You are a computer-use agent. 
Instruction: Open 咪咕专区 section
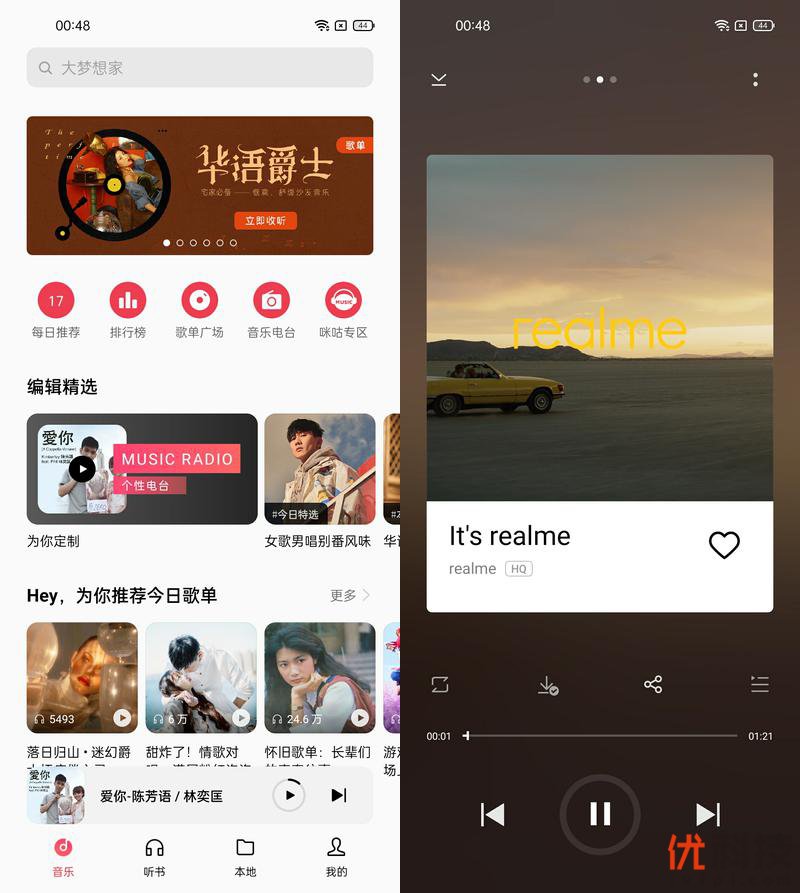(x=343, y=301)
